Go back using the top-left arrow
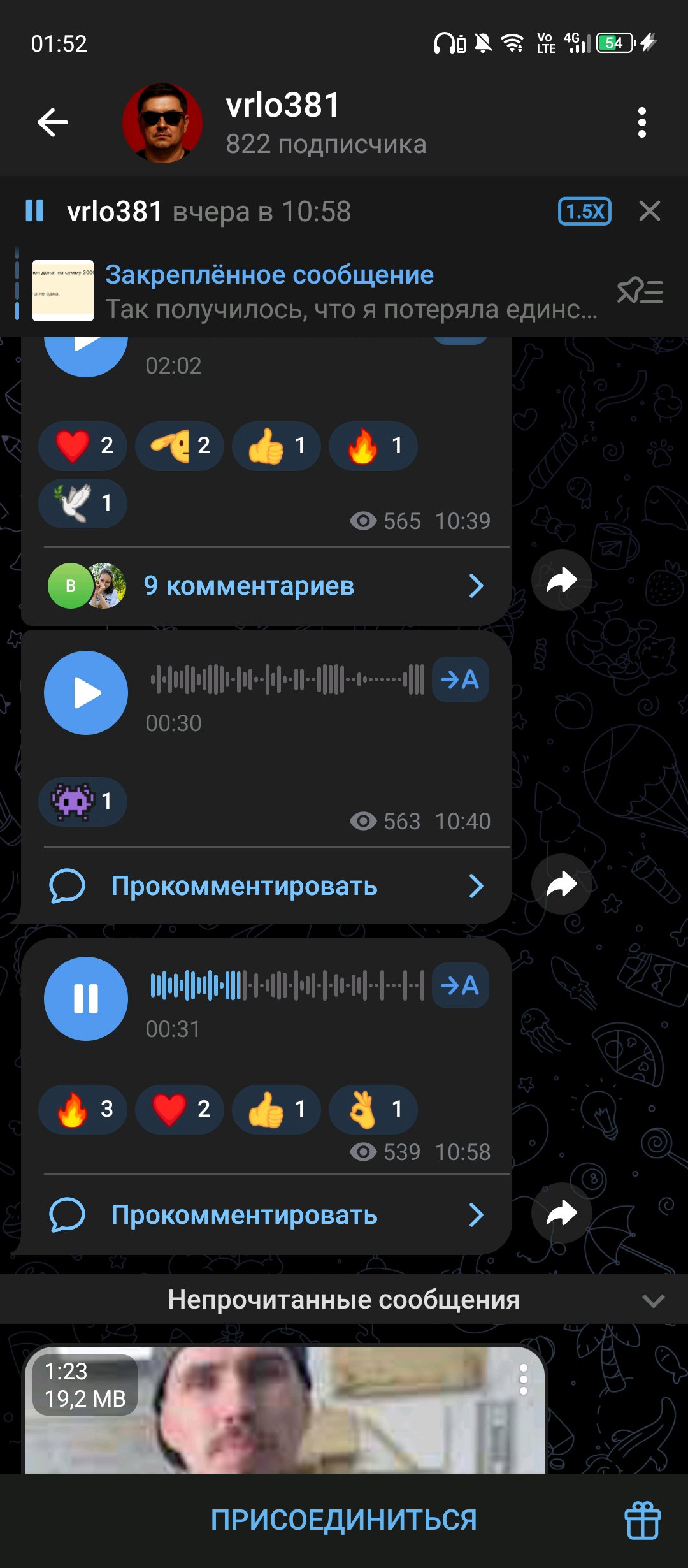688x1568 pixels. (x=53, y=122)
